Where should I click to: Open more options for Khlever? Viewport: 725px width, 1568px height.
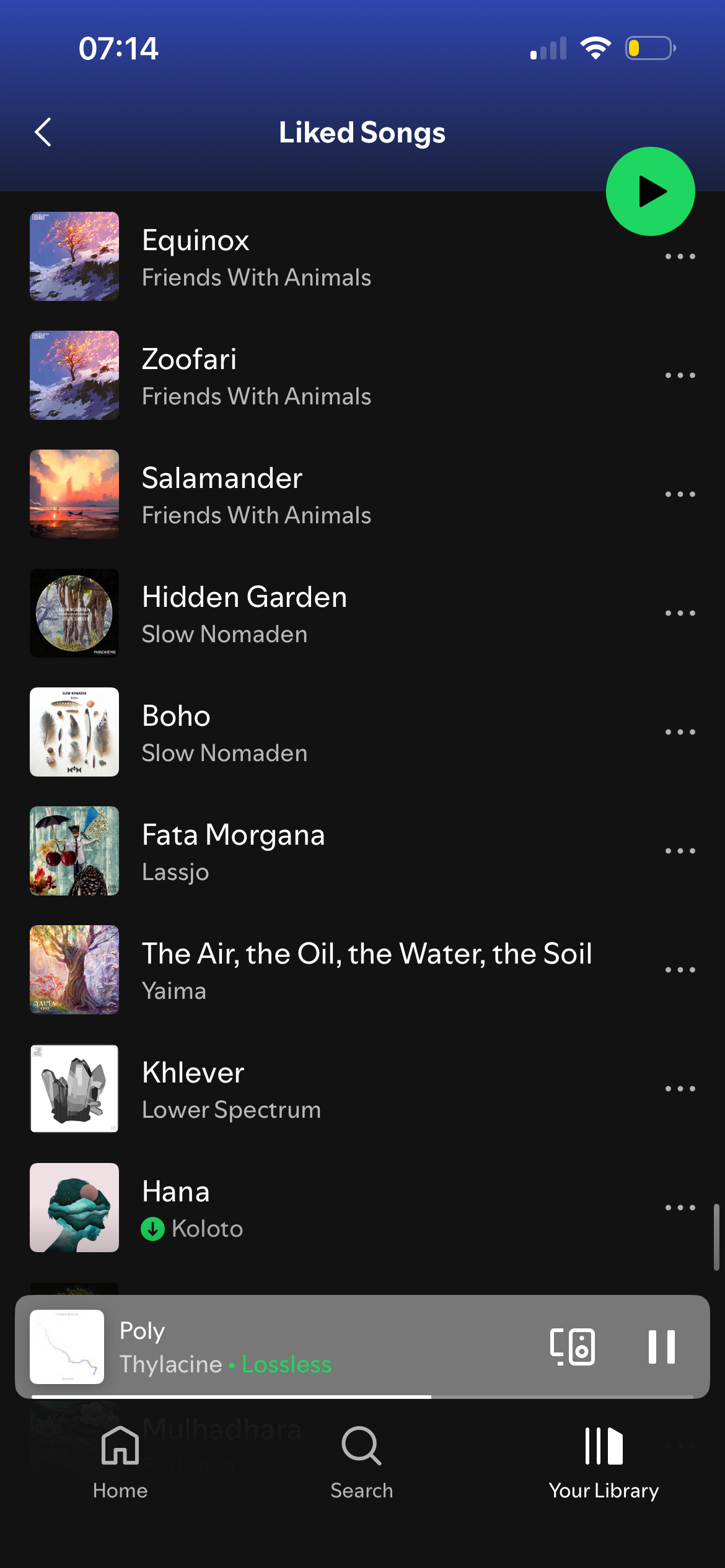click(680, 1089)
